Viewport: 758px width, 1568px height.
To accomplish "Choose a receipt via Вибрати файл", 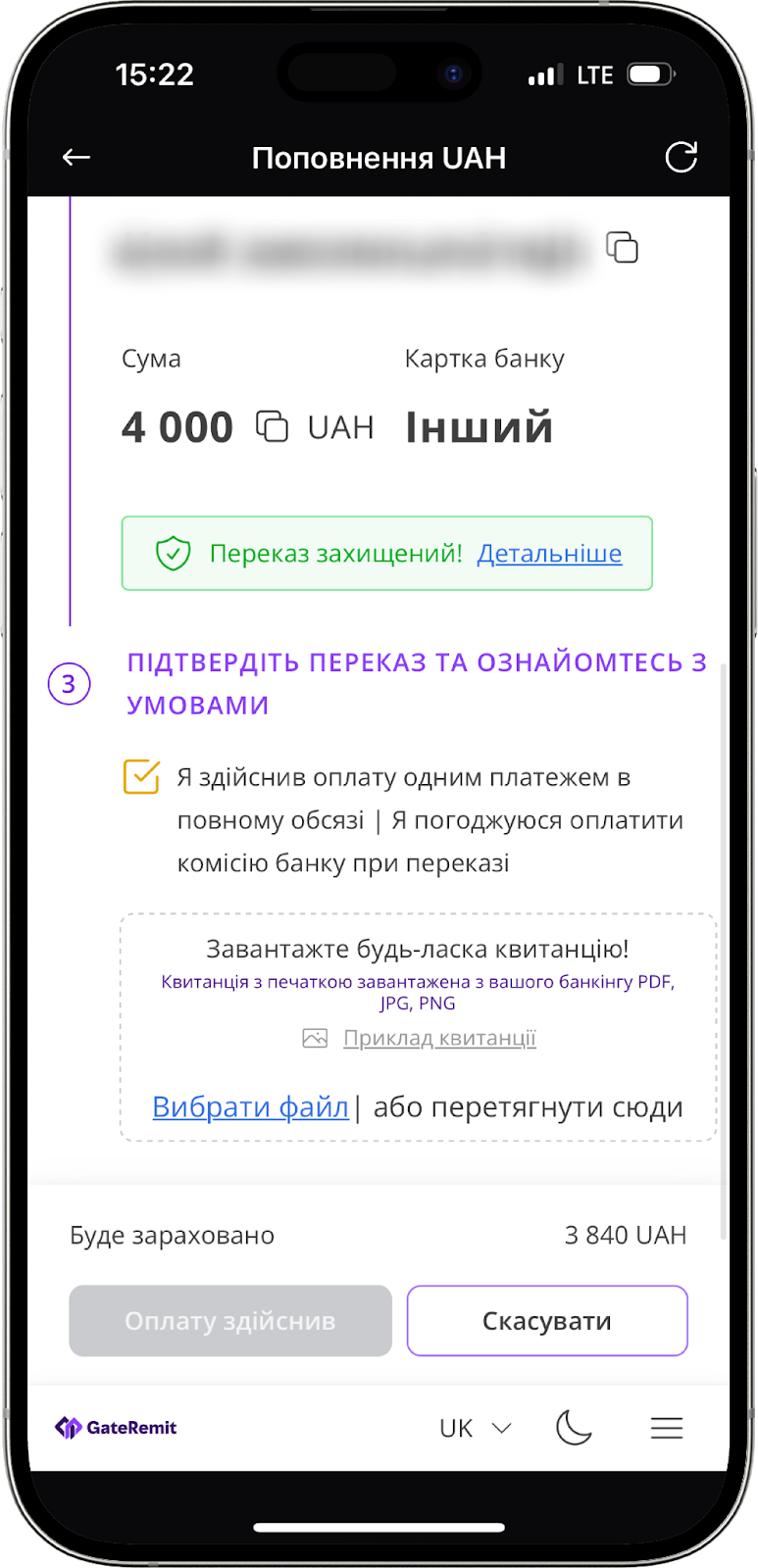I will tap(250, 1106).
